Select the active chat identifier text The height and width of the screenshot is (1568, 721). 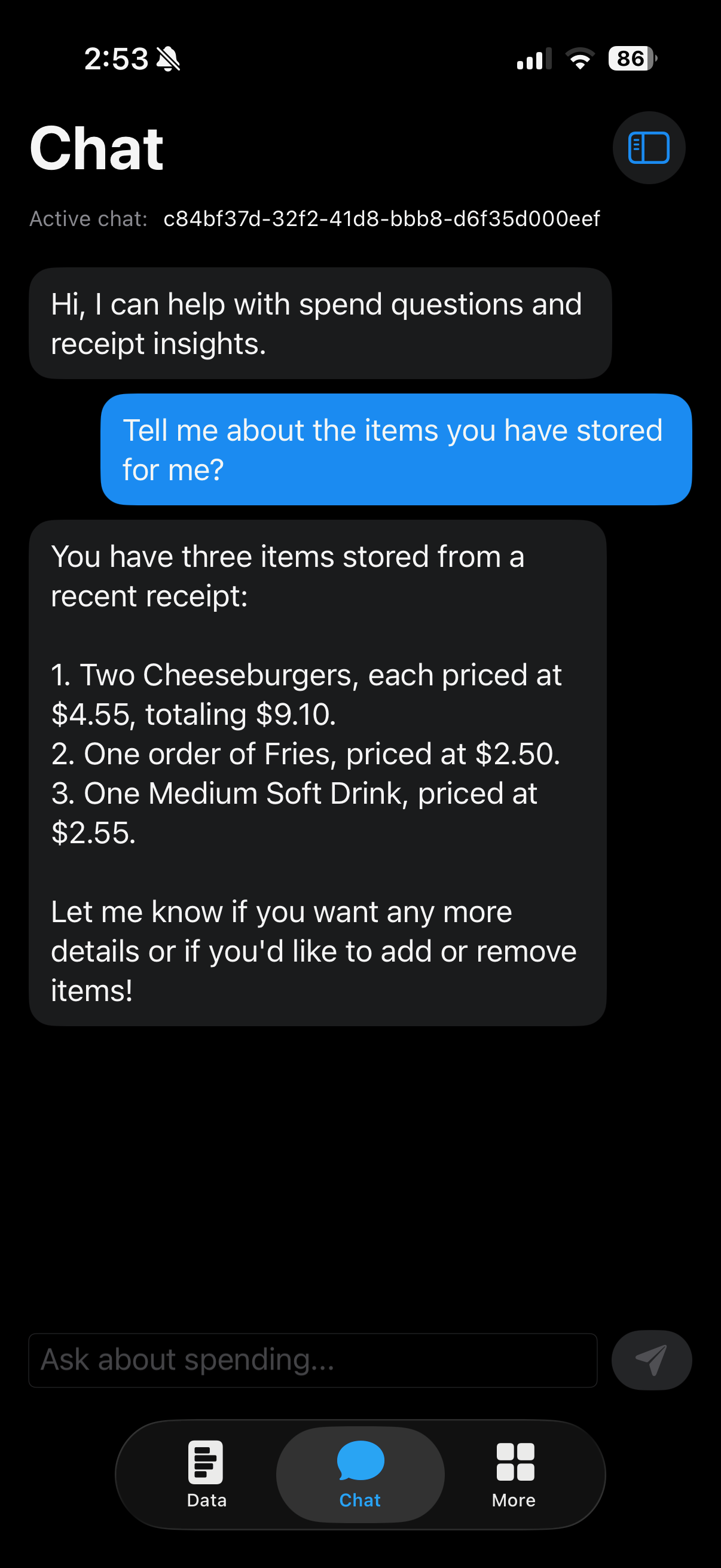pos(381,218)
